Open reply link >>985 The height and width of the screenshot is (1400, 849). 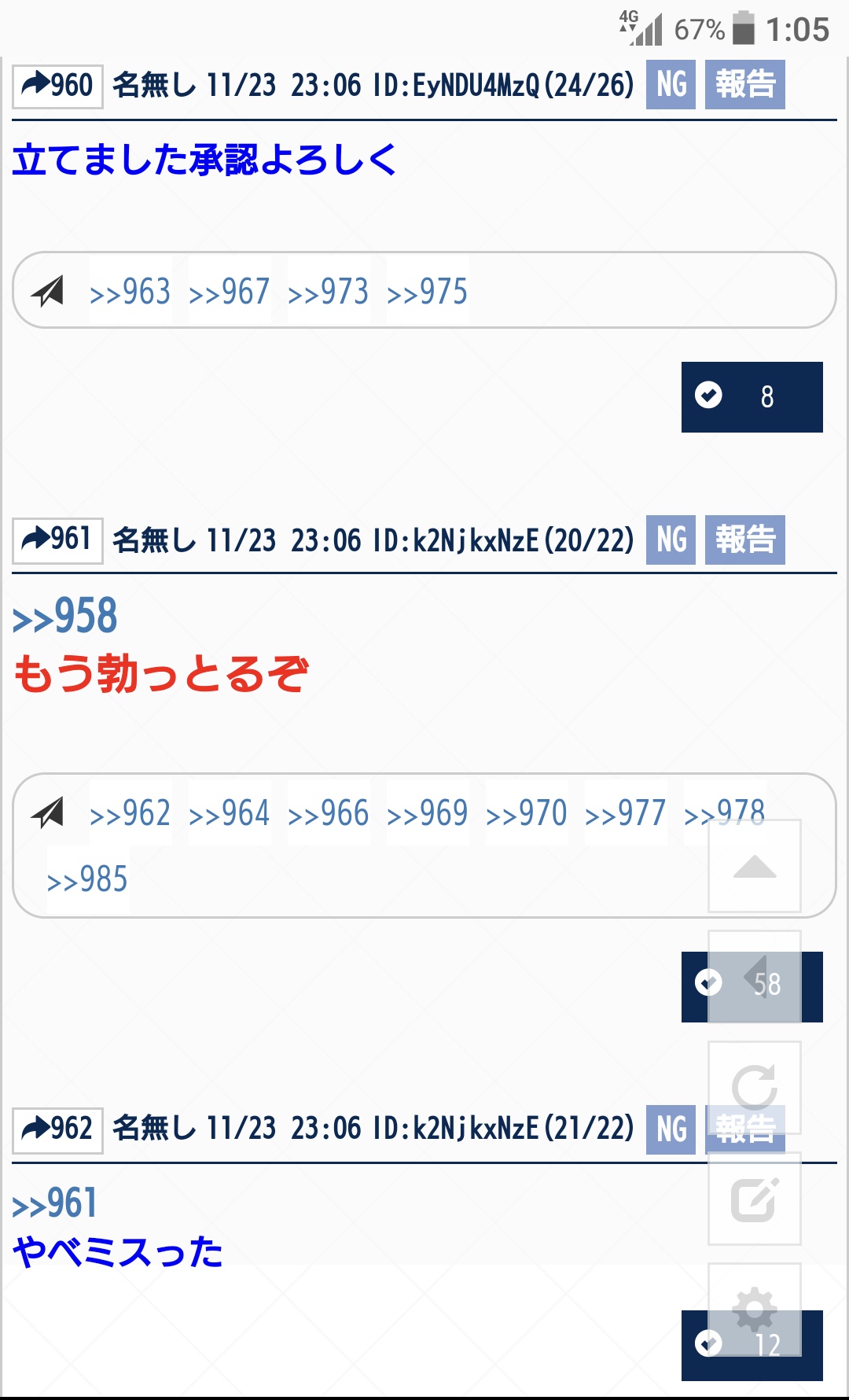87,879
